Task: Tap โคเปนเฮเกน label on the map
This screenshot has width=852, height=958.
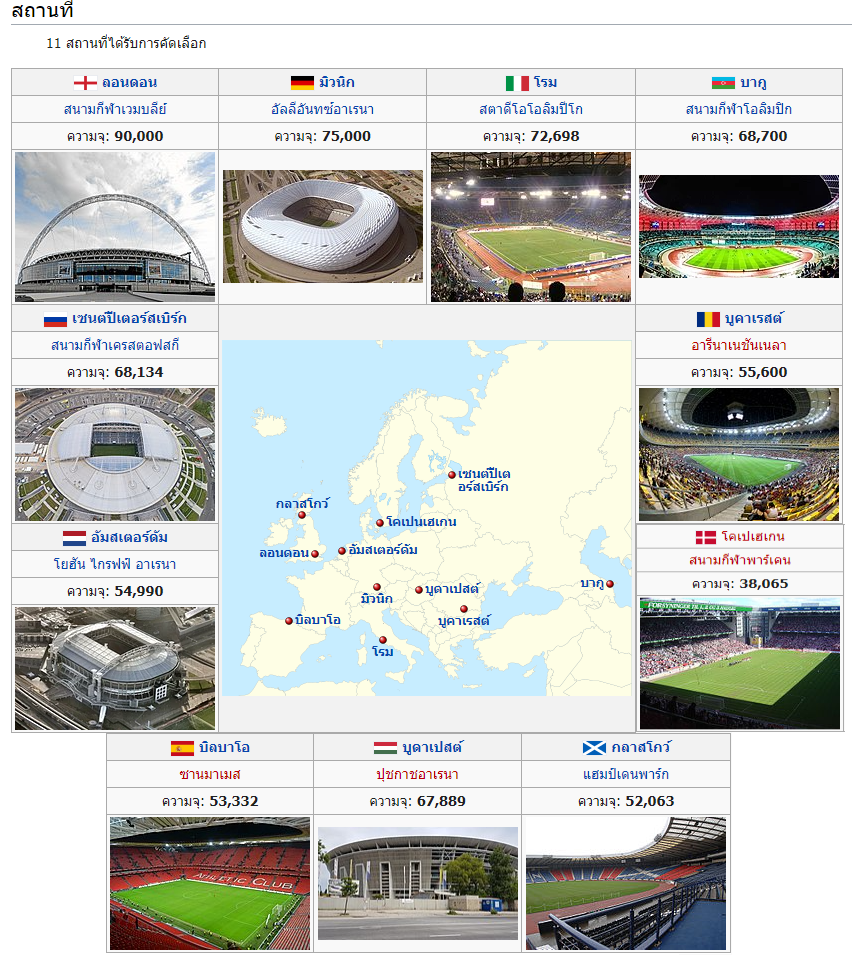Action: pyautogui.click(x=421, y=522)
